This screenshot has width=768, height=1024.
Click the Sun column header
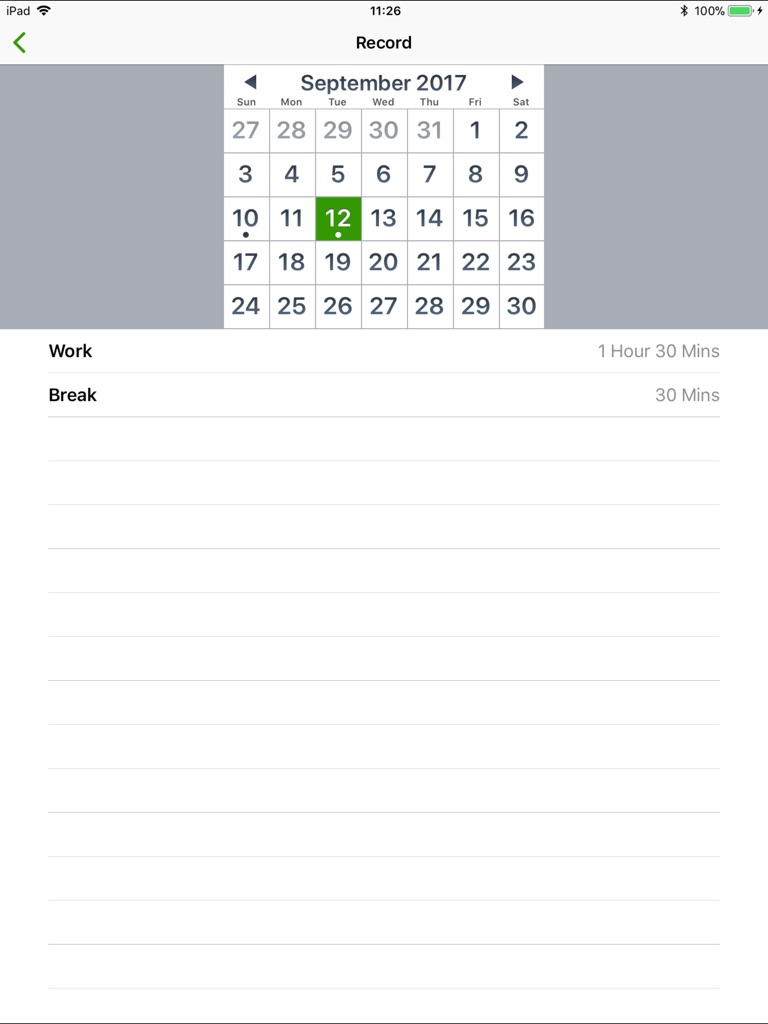pos(246,101)
